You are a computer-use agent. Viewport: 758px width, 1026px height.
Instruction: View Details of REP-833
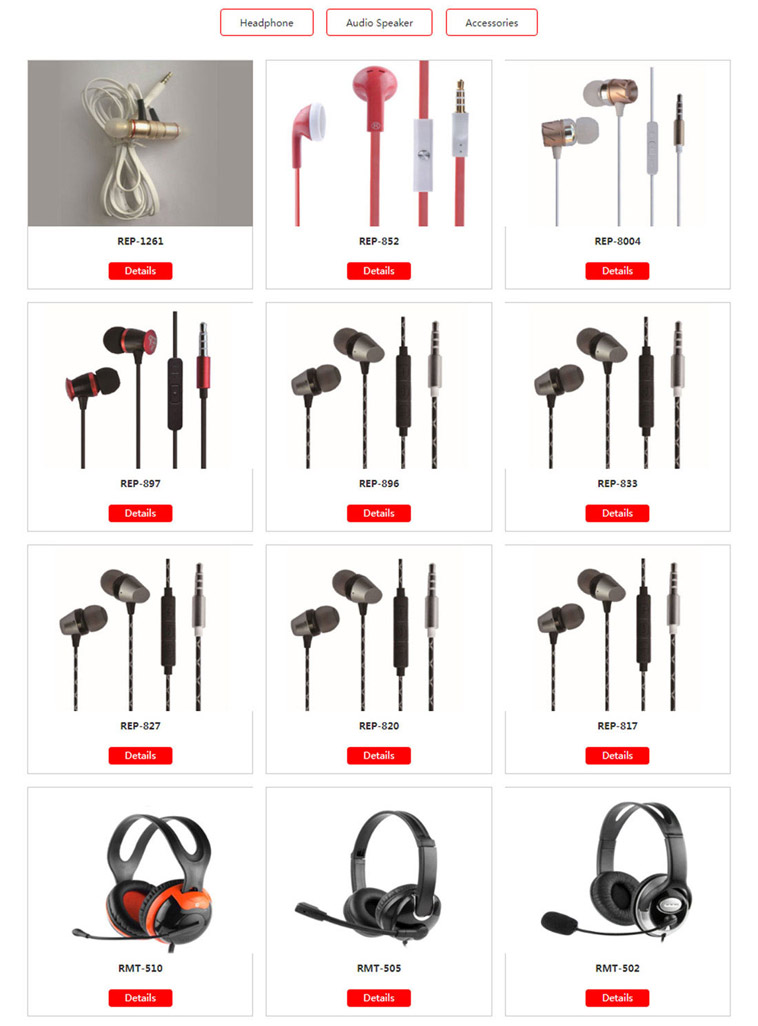[x=617, y=513]
